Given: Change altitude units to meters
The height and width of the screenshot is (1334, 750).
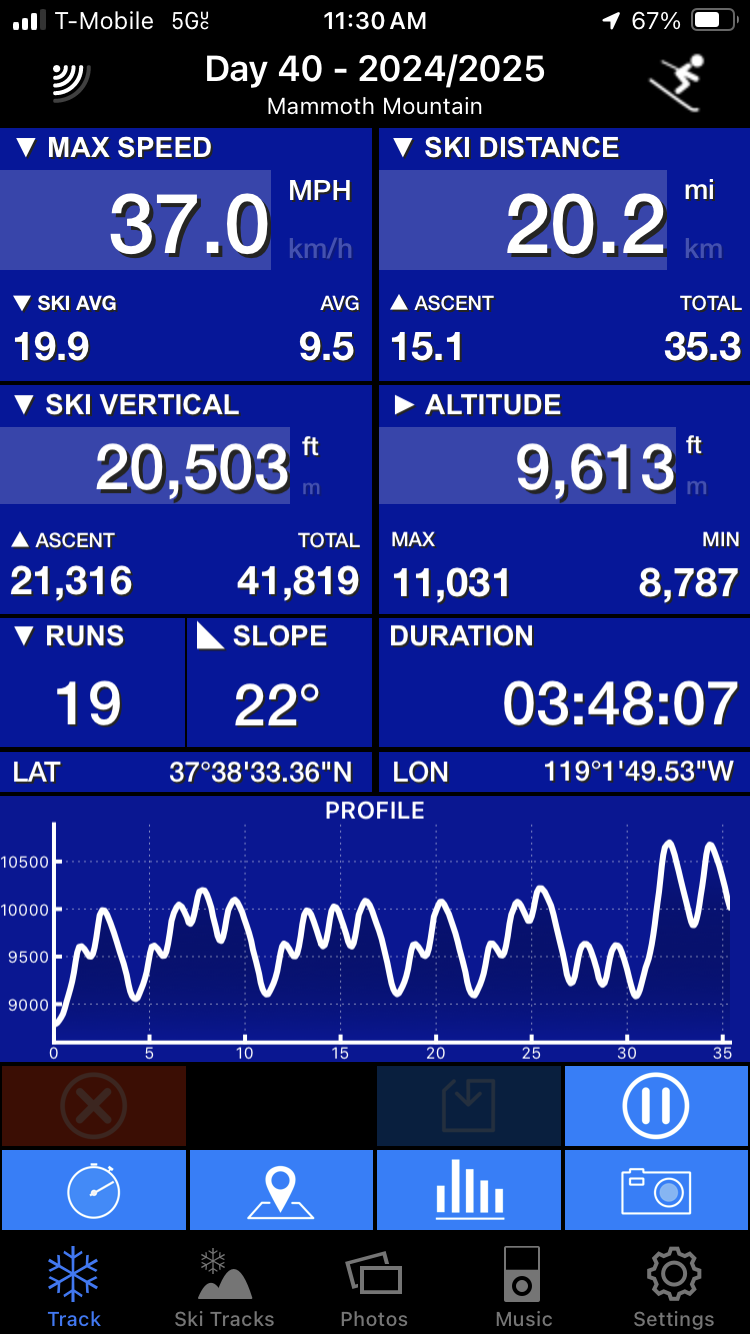Looking at the screenshot, I should 696,487.
